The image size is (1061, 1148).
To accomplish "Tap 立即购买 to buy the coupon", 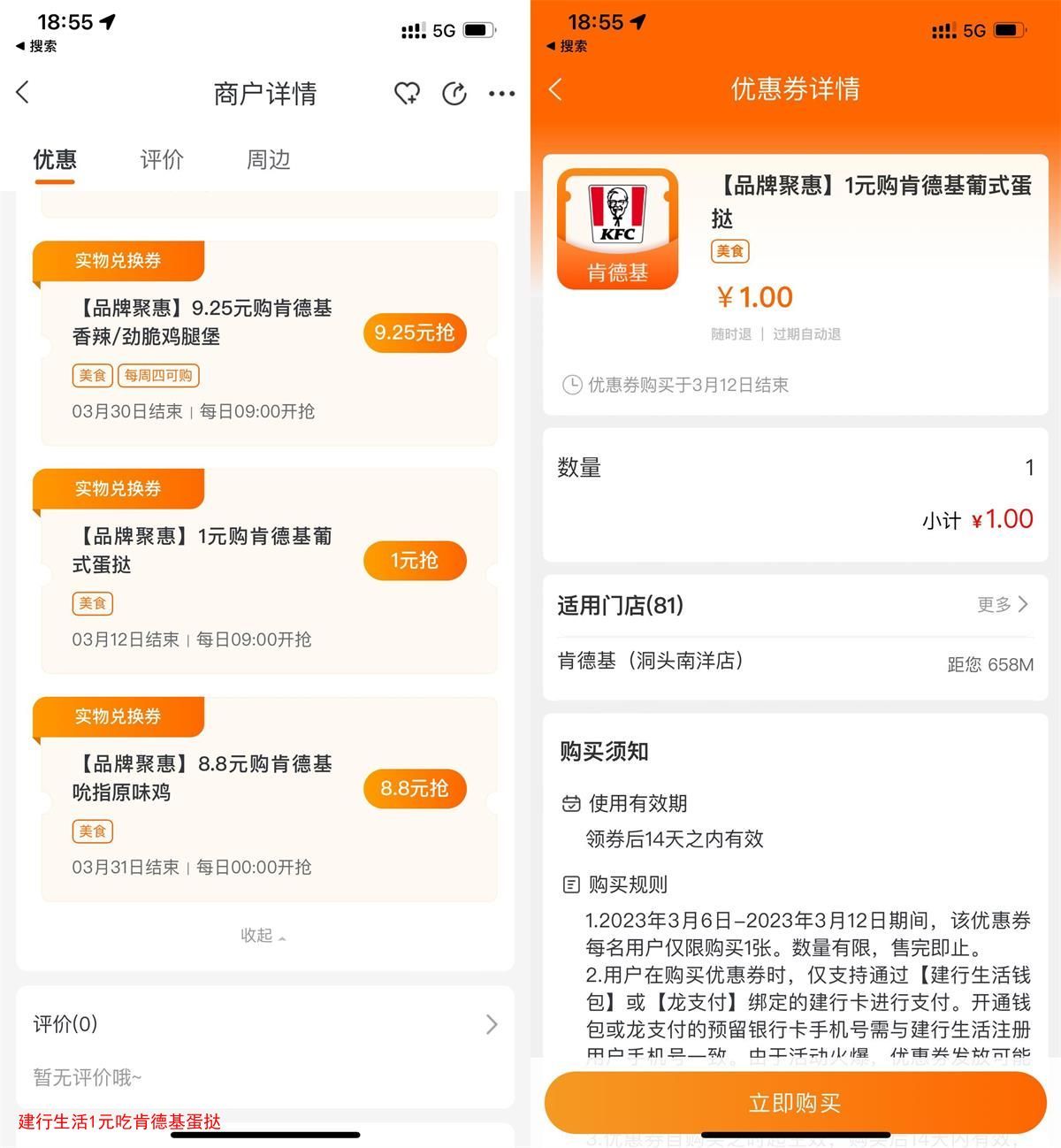I will [x=795, y=1103].
